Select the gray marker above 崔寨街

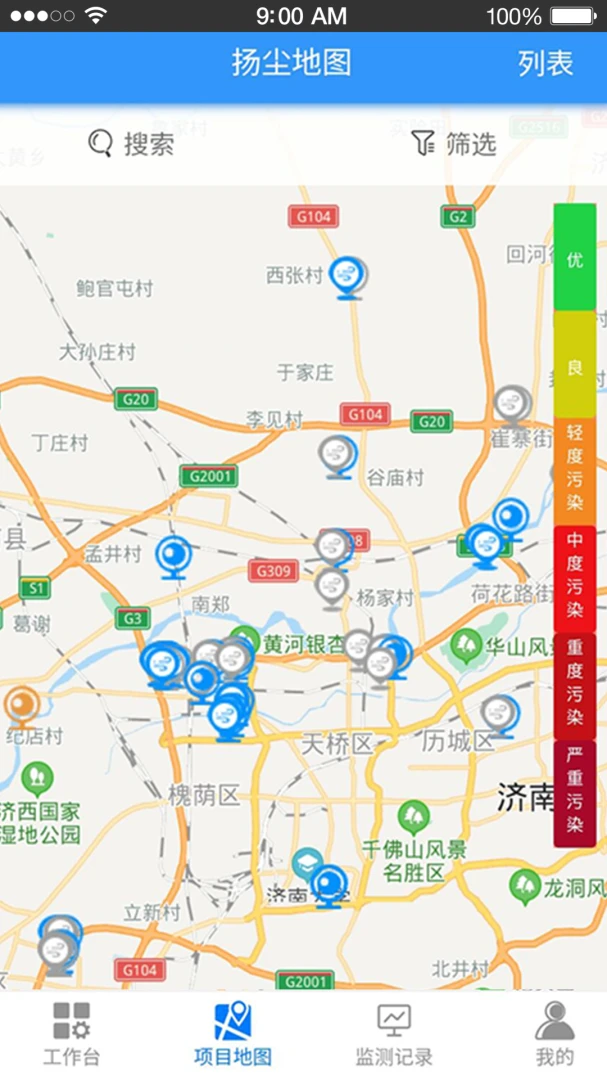click(x=513, y=406)
